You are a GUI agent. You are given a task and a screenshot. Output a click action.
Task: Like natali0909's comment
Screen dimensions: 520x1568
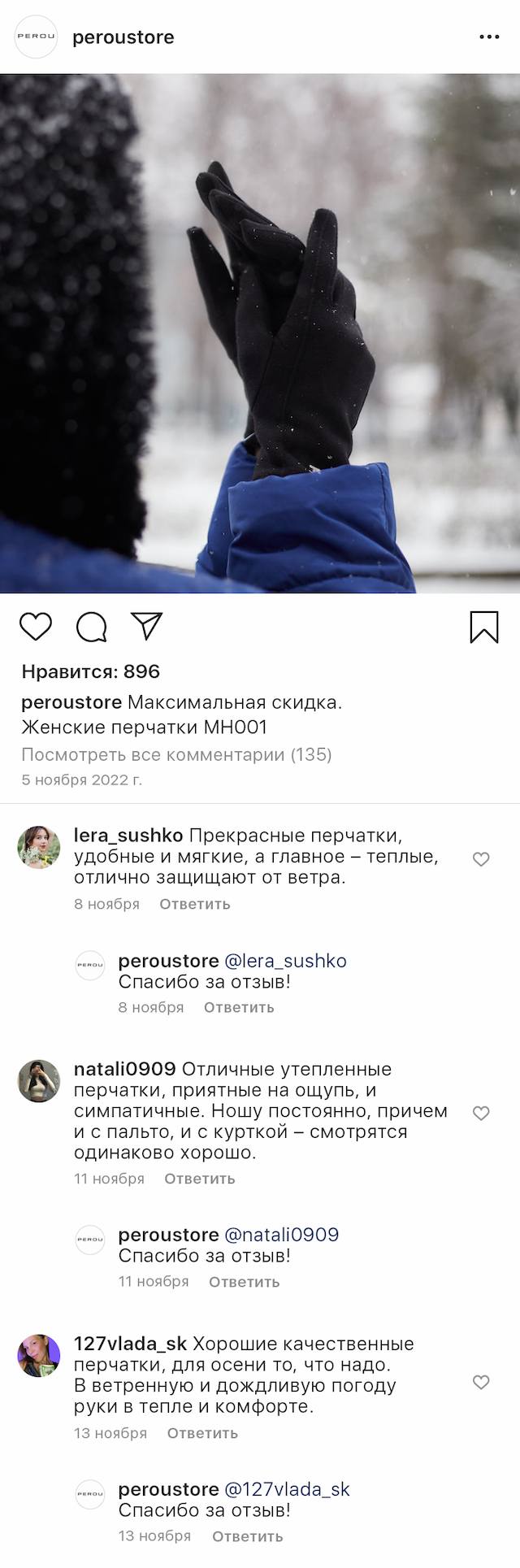[481, 1113]
